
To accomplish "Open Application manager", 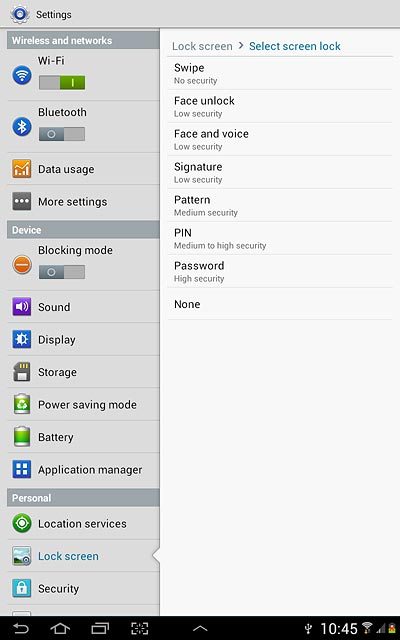I will coord(83,470).
